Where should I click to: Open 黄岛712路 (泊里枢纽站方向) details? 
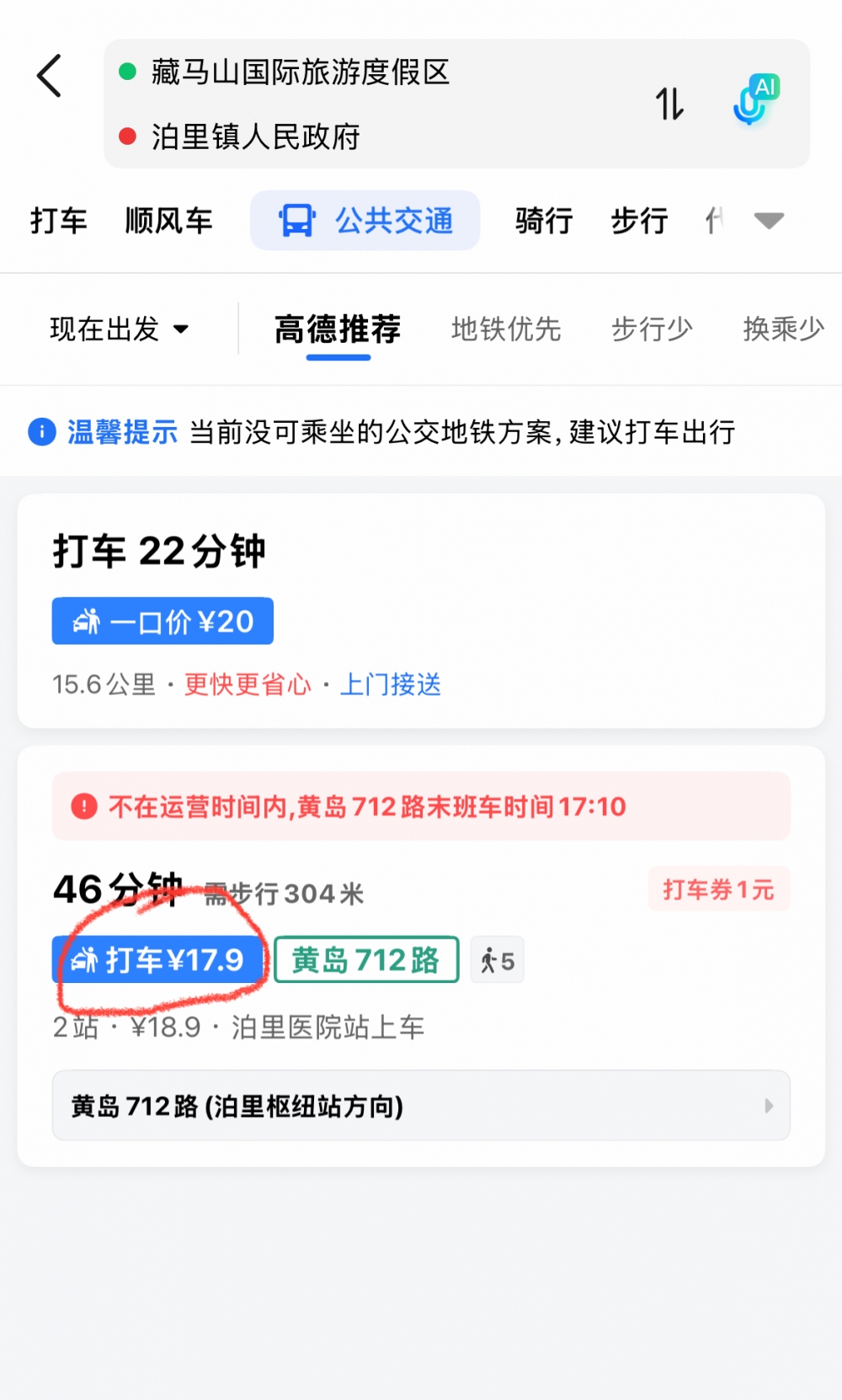pos(421,1105)
